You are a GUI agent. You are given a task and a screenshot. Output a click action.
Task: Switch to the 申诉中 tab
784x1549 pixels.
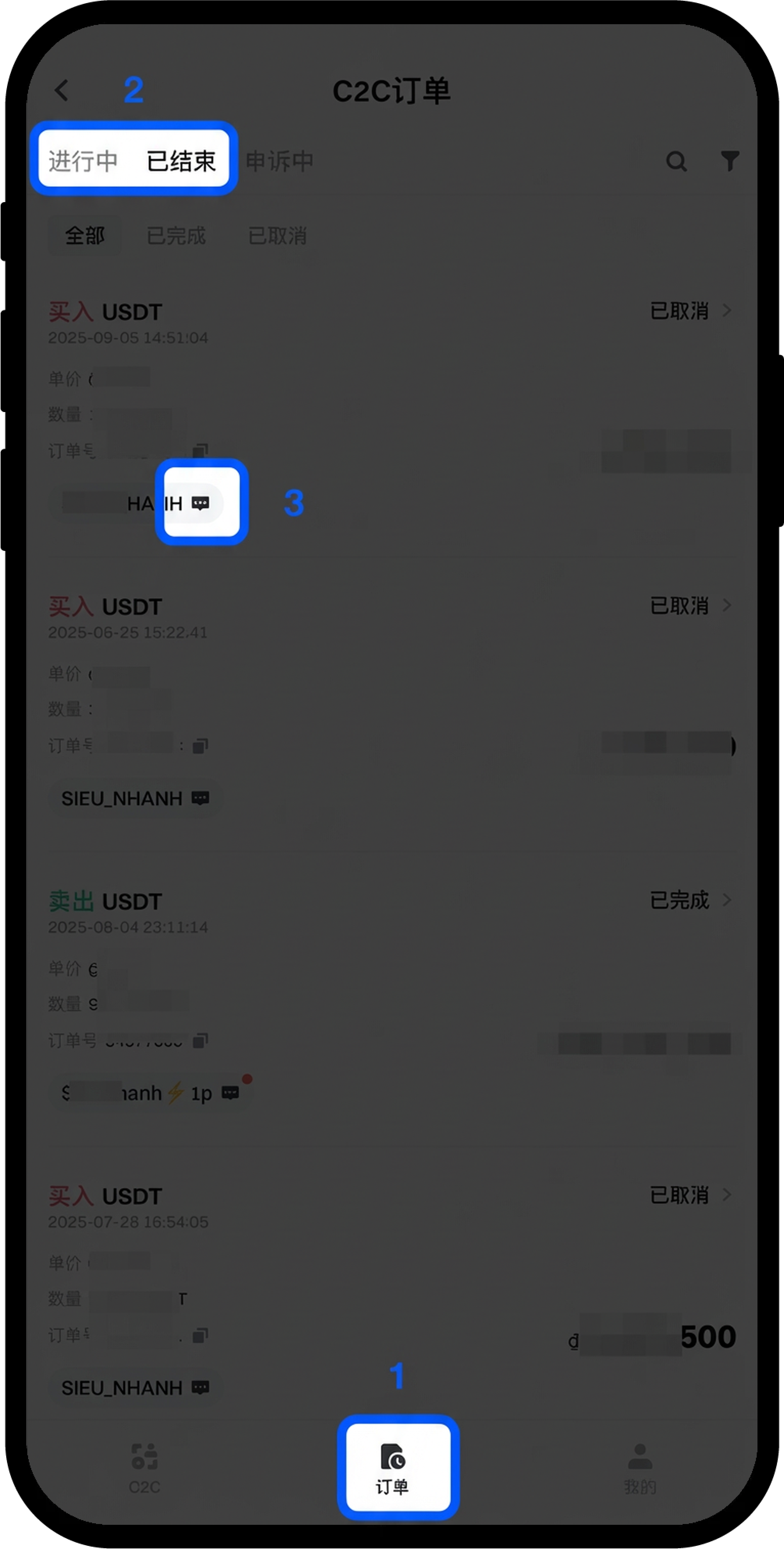tap(280, 160)
